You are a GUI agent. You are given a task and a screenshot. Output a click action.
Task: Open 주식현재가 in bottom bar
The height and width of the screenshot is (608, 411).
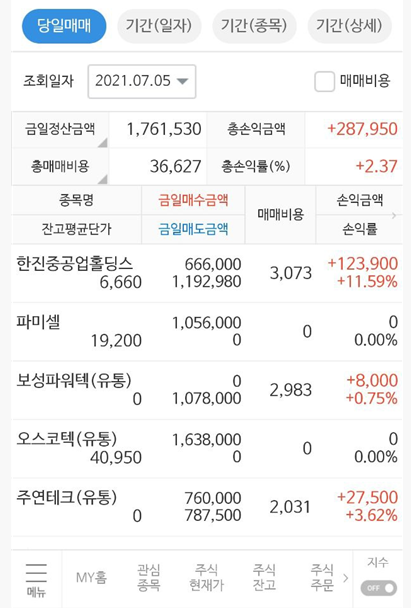coord(206,578)
